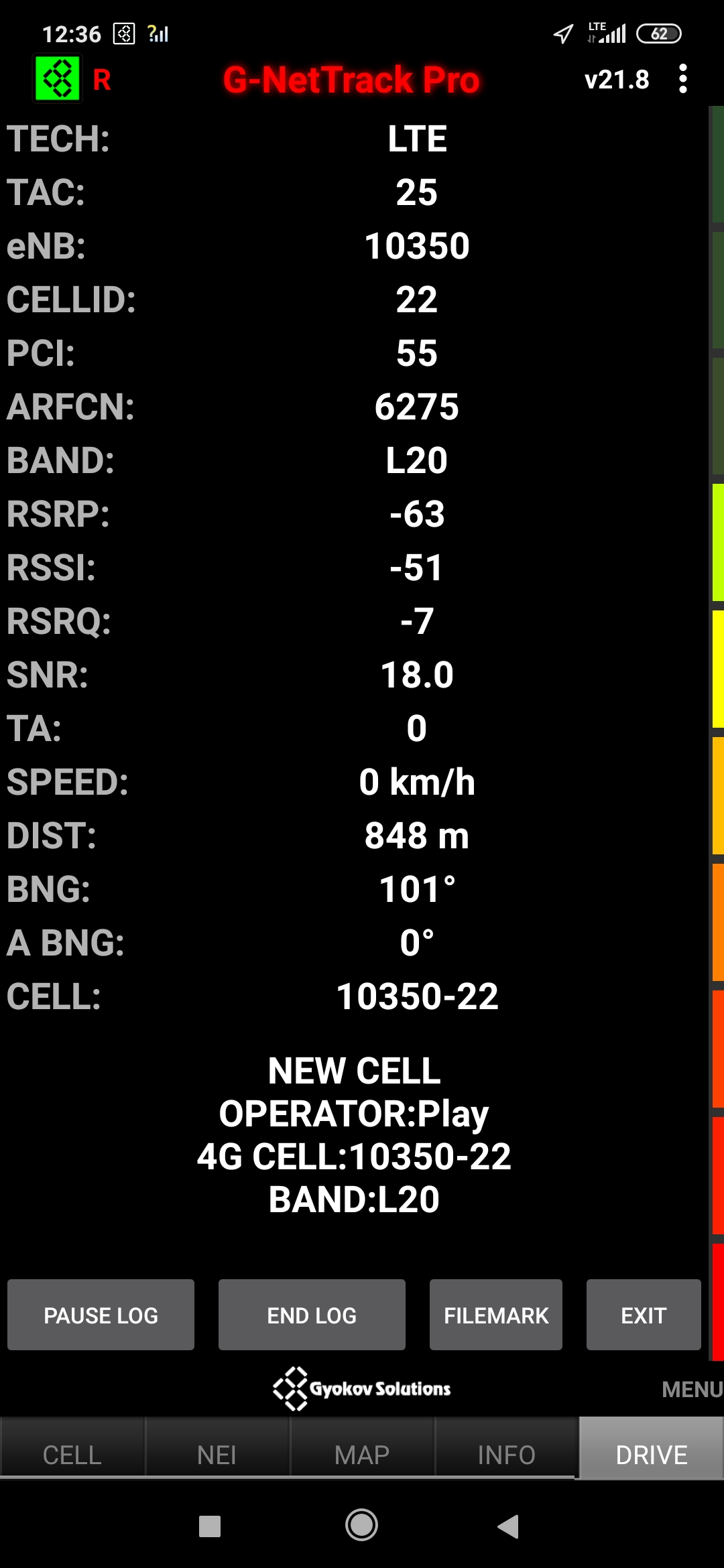The height and width of the screenshot is (1568, 724).
Task: Go to the home screen
Action: click(362, 1526)
